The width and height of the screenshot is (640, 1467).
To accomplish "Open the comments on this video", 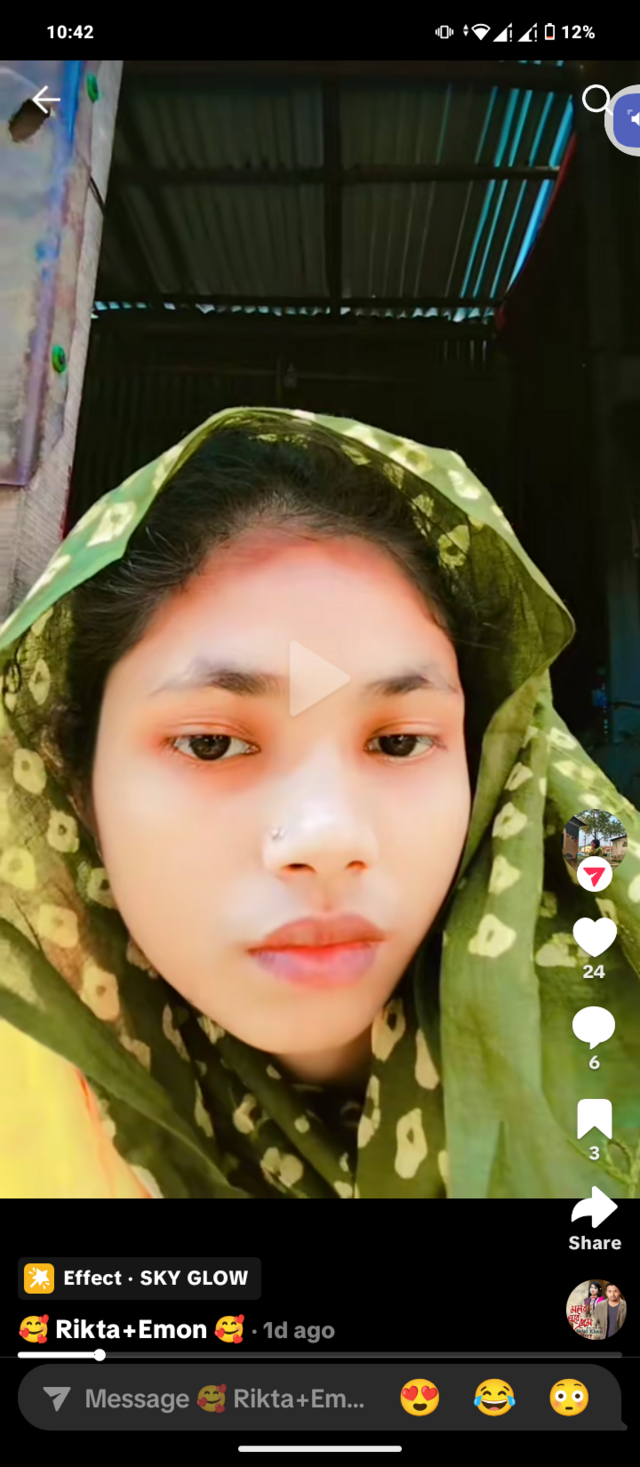I will coord(594,1027).
